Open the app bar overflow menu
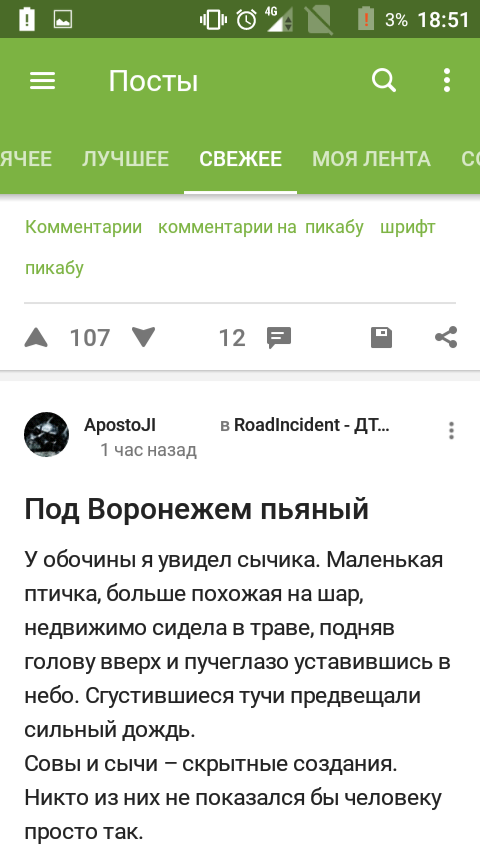480x854 pixels. [447, 81]
